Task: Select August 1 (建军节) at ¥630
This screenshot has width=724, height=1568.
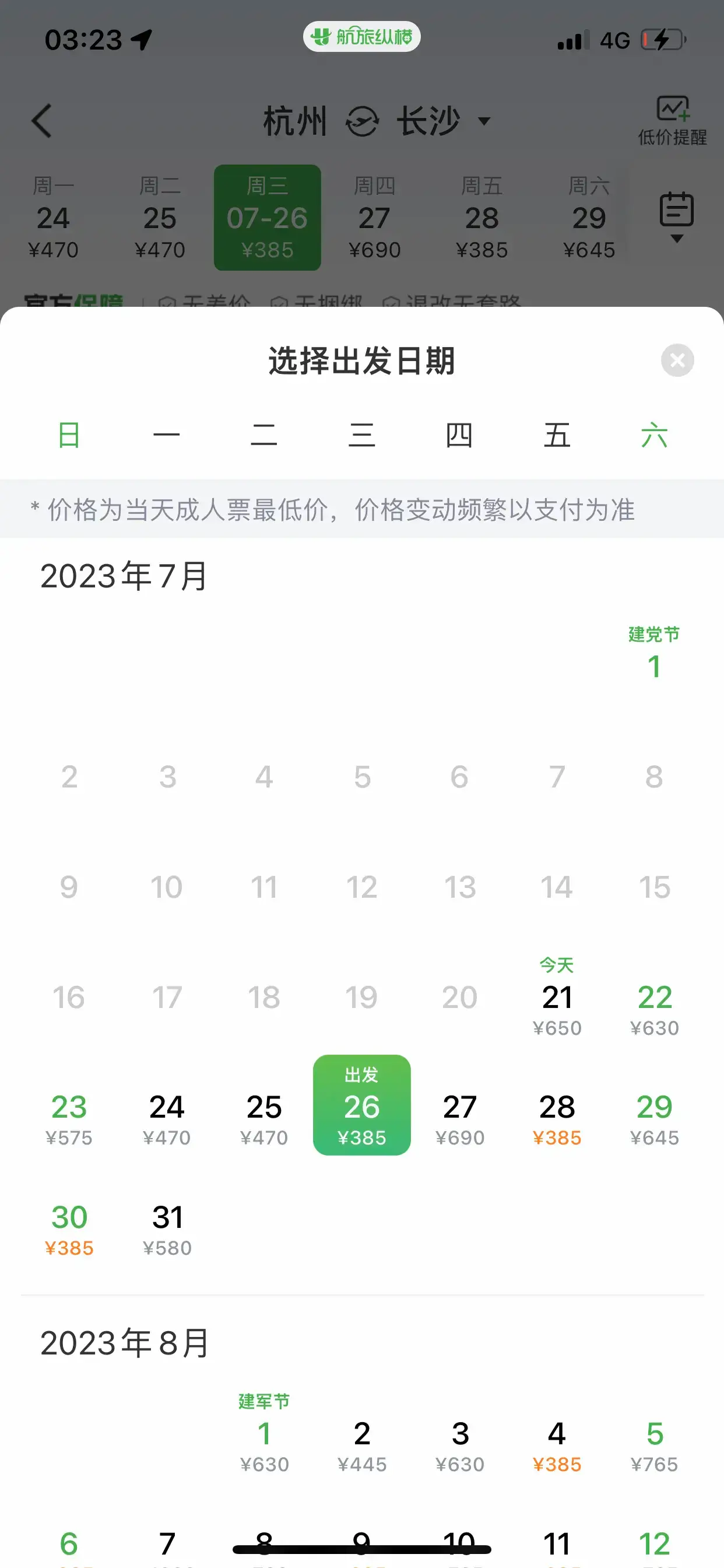Action: coord(264,1443)
